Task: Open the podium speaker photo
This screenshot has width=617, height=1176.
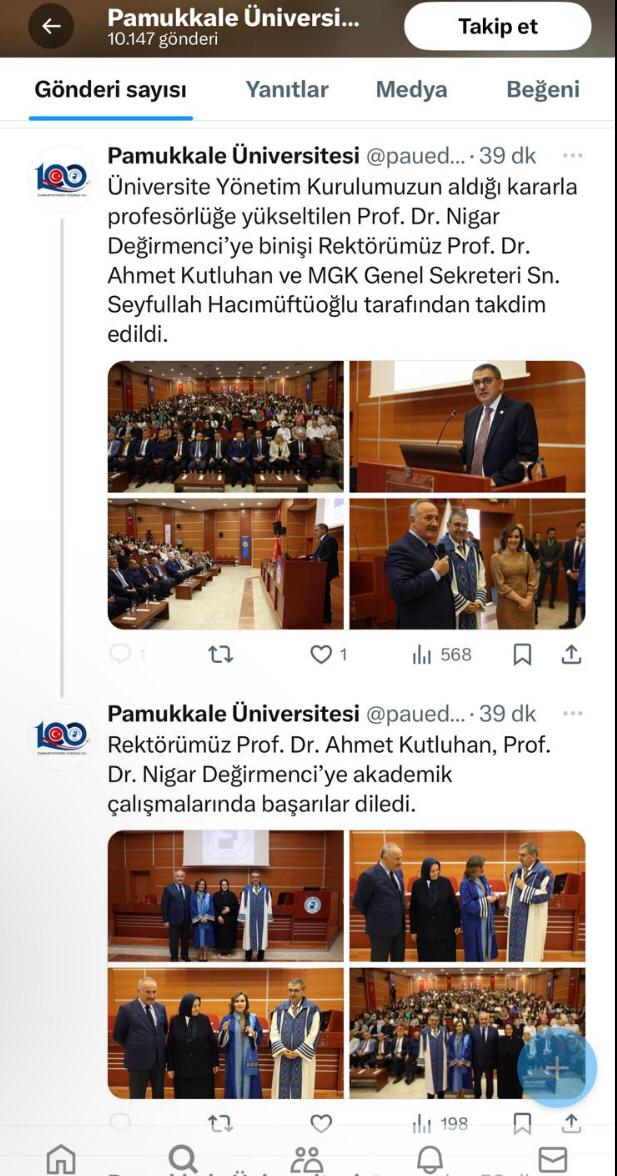Action: point(467,427)
